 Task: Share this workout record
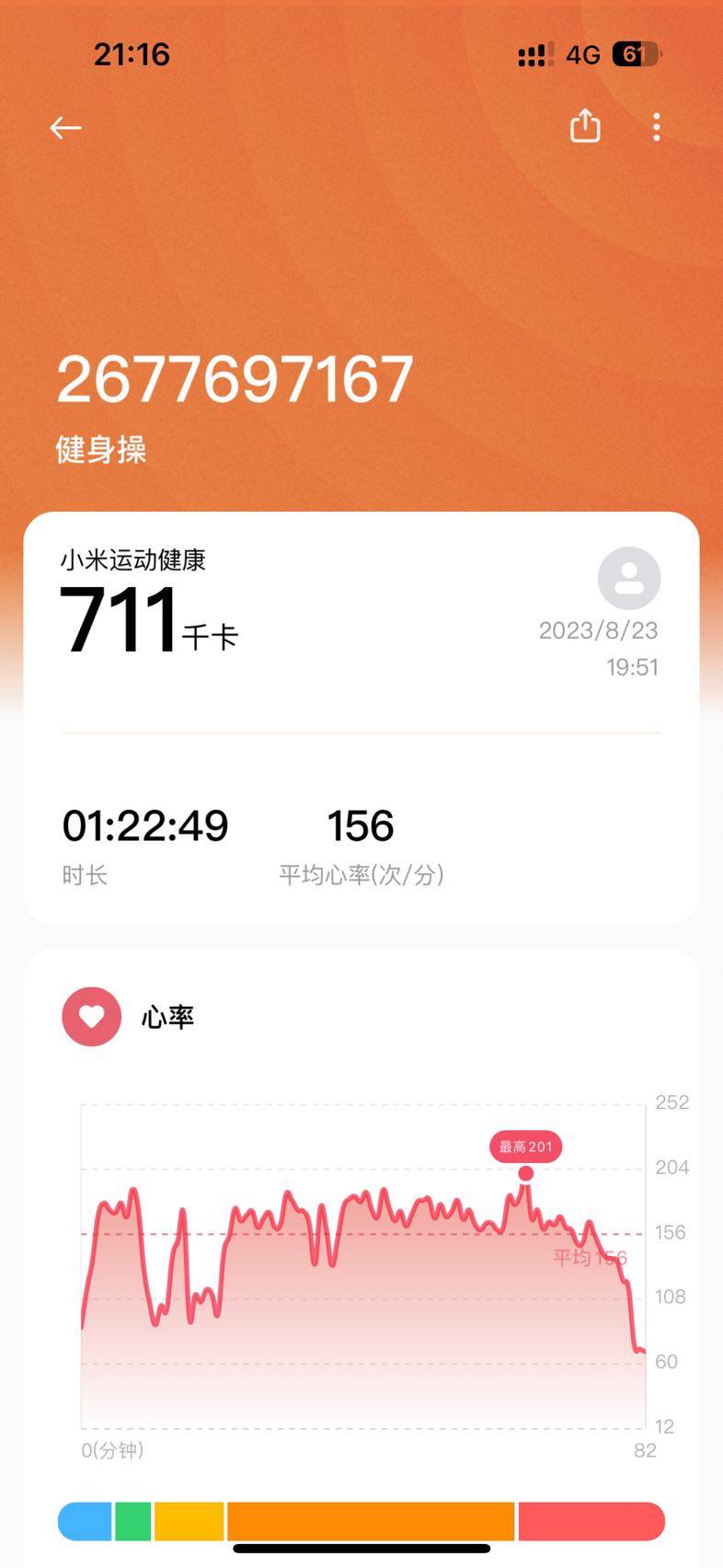point(585,126)
